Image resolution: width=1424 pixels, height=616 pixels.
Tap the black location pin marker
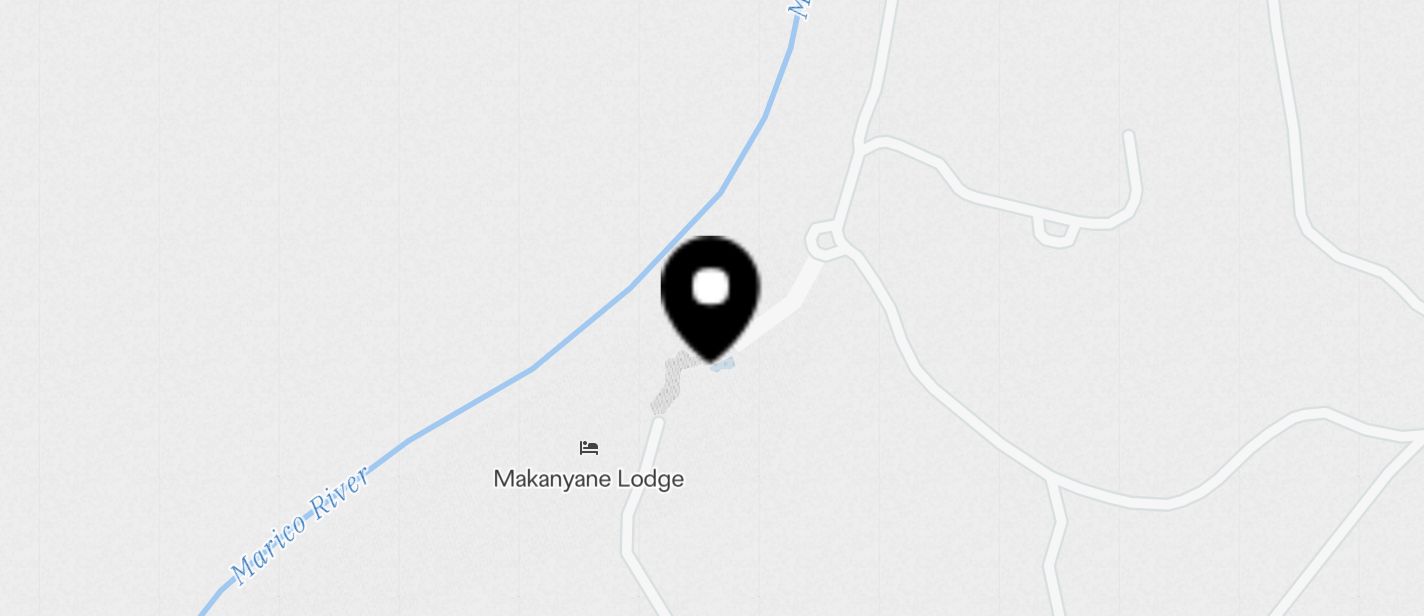pos(710,295)
